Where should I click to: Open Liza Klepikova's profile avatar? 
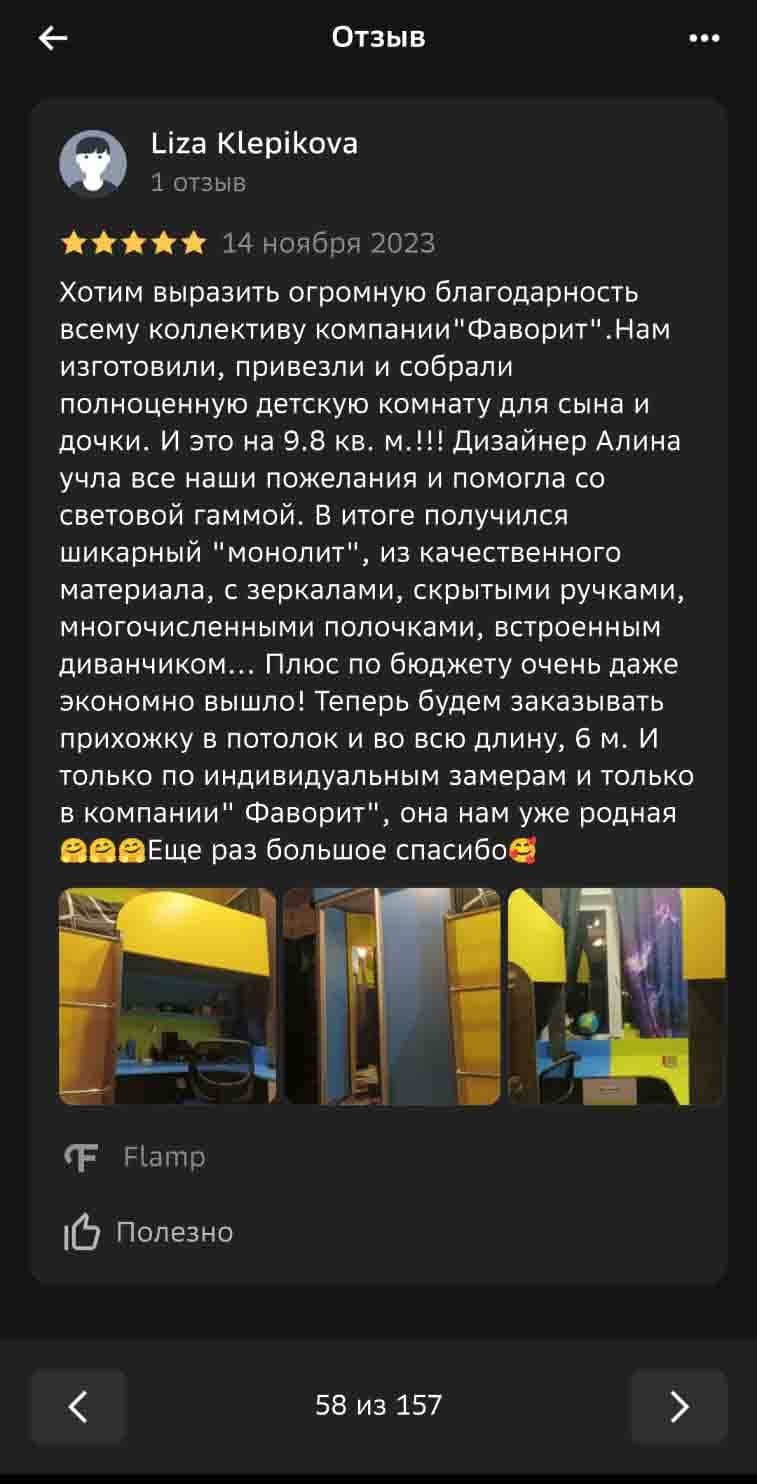pos(93,163)
